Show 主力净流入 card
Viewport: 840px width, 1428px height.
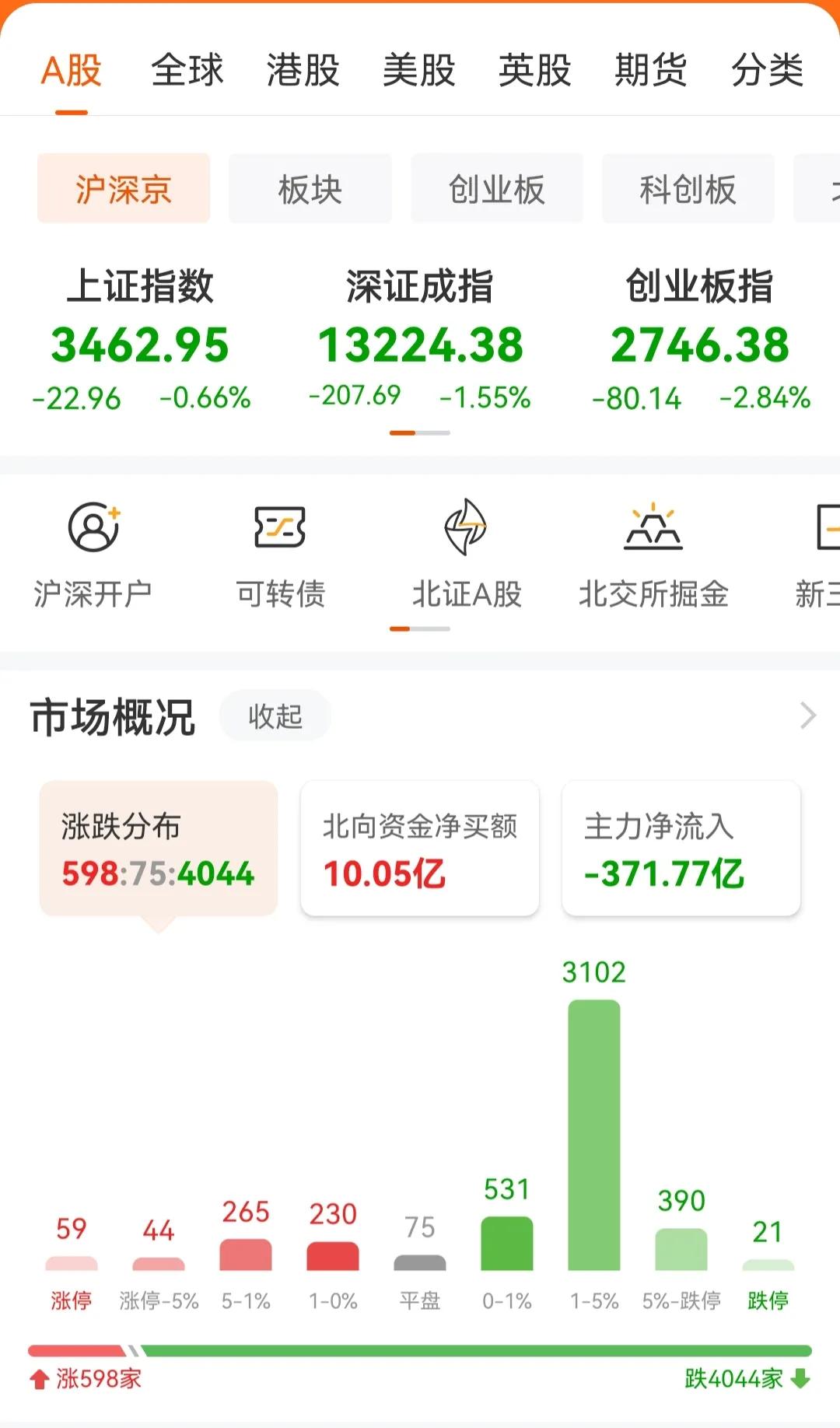[x=681, y=848]
